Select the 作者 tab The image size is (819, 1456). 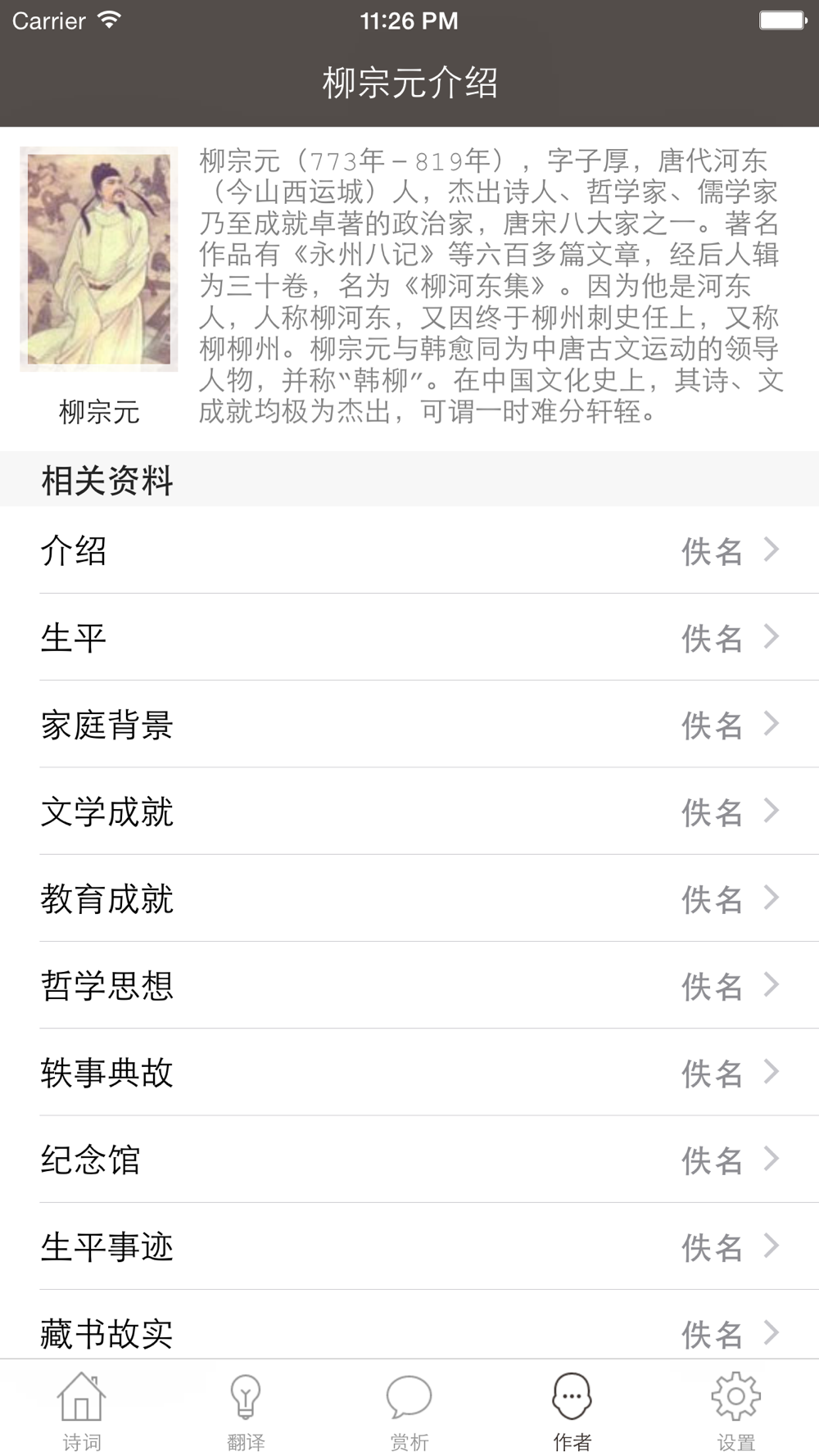click(x=572, y=1410)
